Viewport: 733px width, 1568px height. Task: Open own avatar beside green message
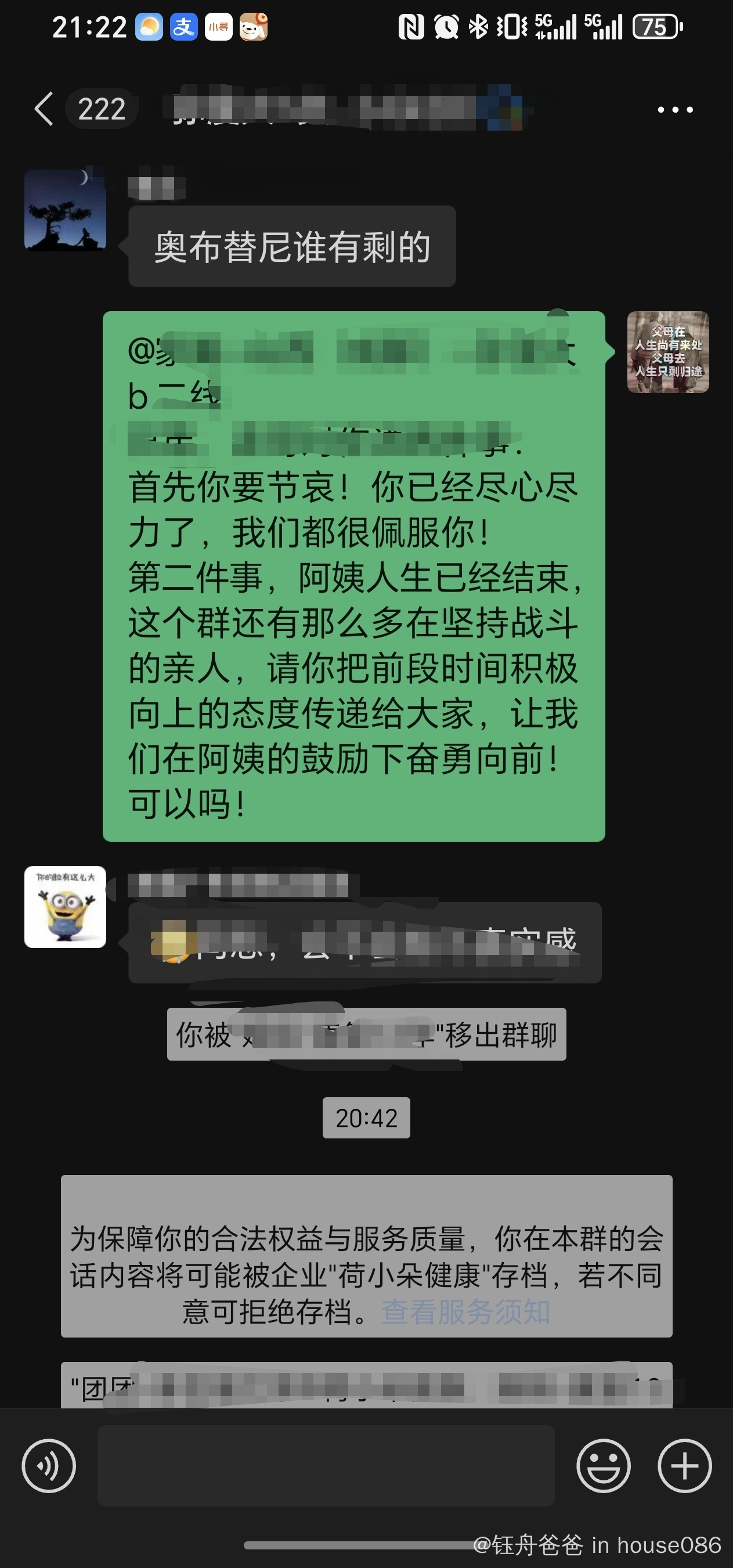click(x=668, y=352)
